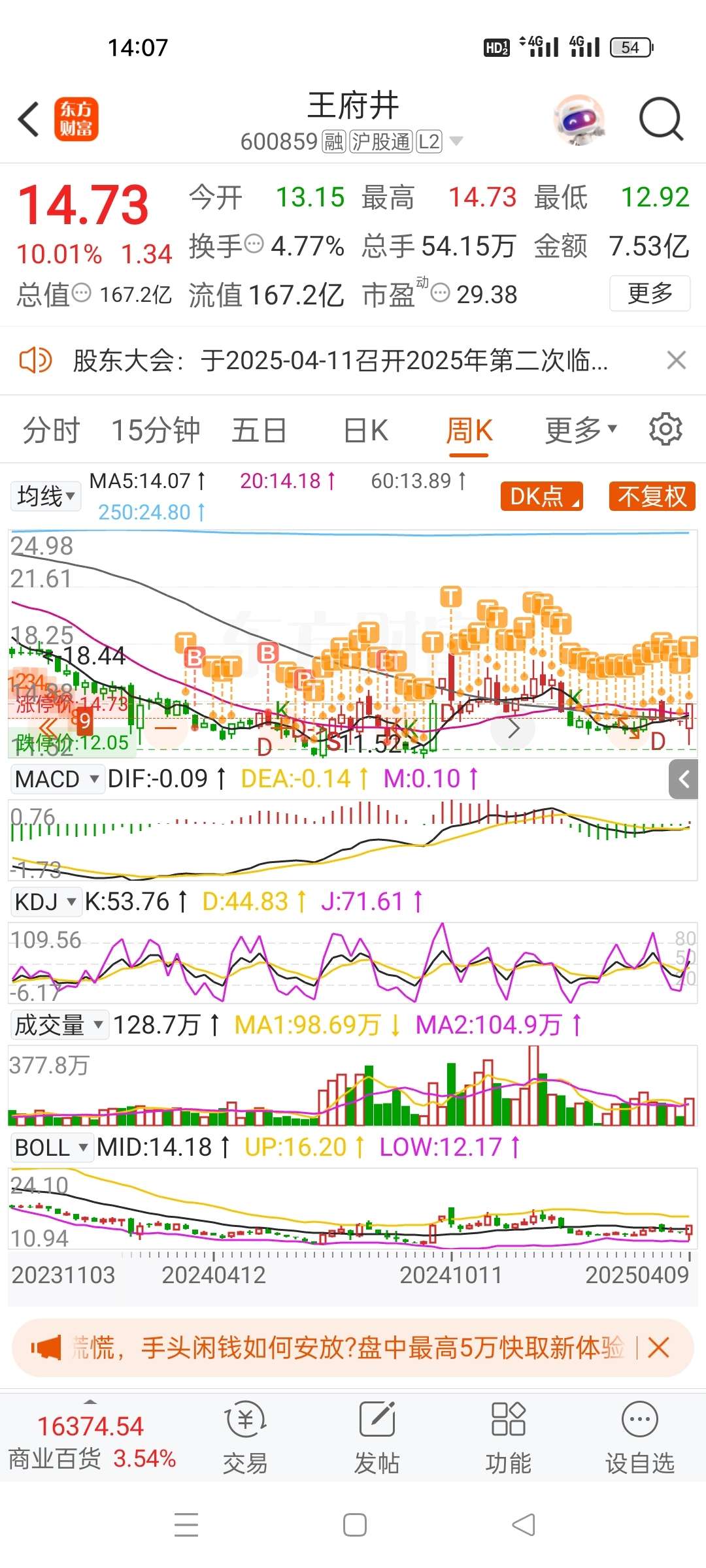Open the KDJ indicator dropdown

45,902
